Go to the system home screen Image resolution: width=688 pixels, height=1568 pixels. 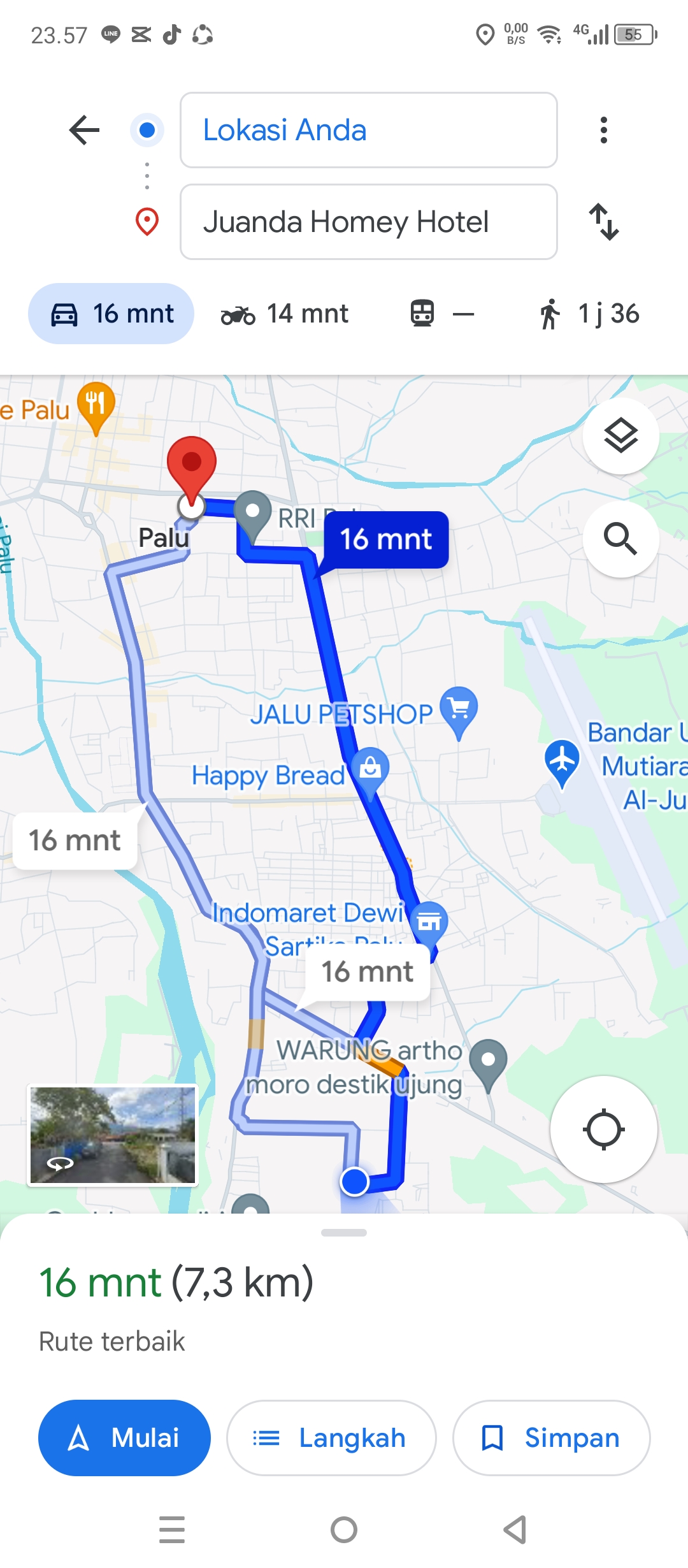click(x=344, y=1530)
